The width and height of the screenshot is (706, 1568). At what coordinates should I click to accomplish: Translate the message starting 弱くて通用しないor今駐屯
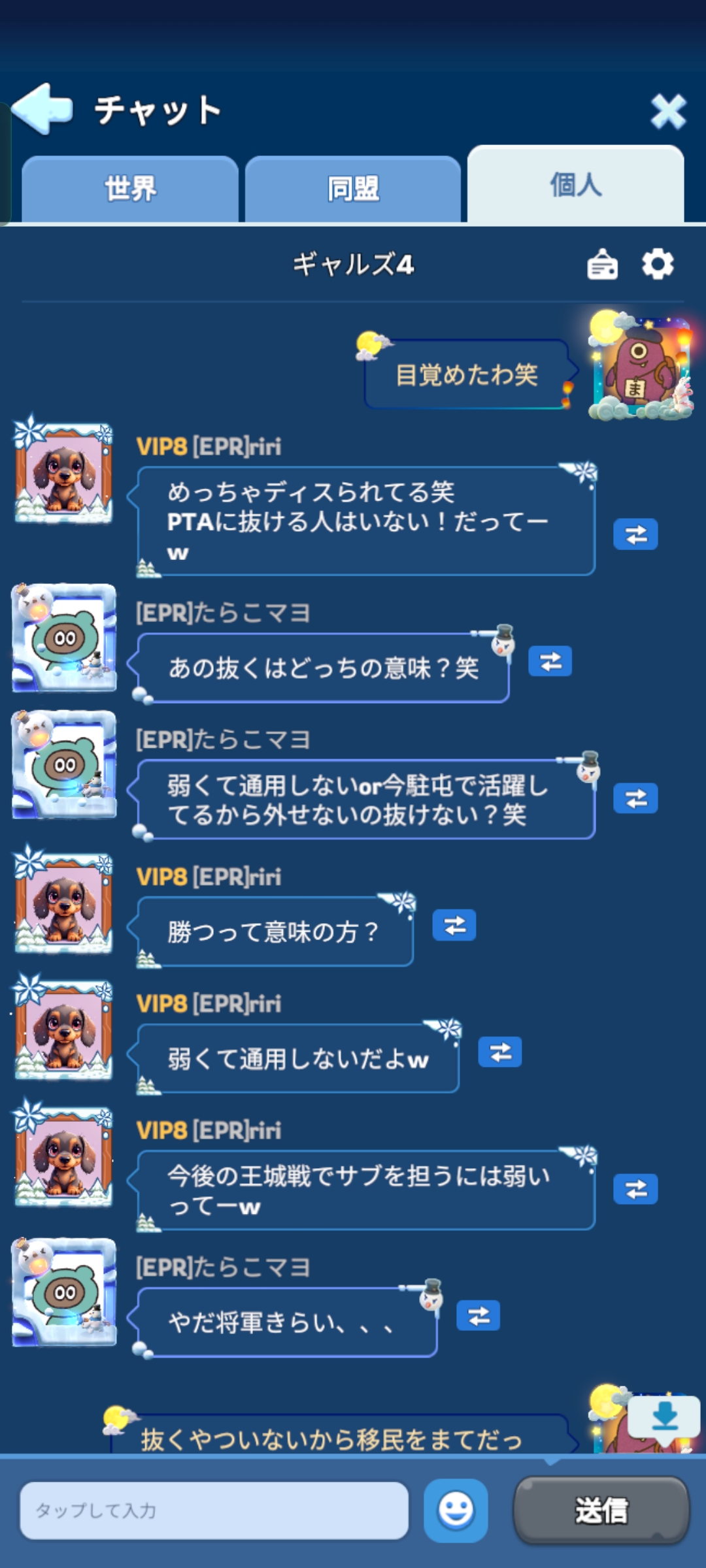coord(635,798)
